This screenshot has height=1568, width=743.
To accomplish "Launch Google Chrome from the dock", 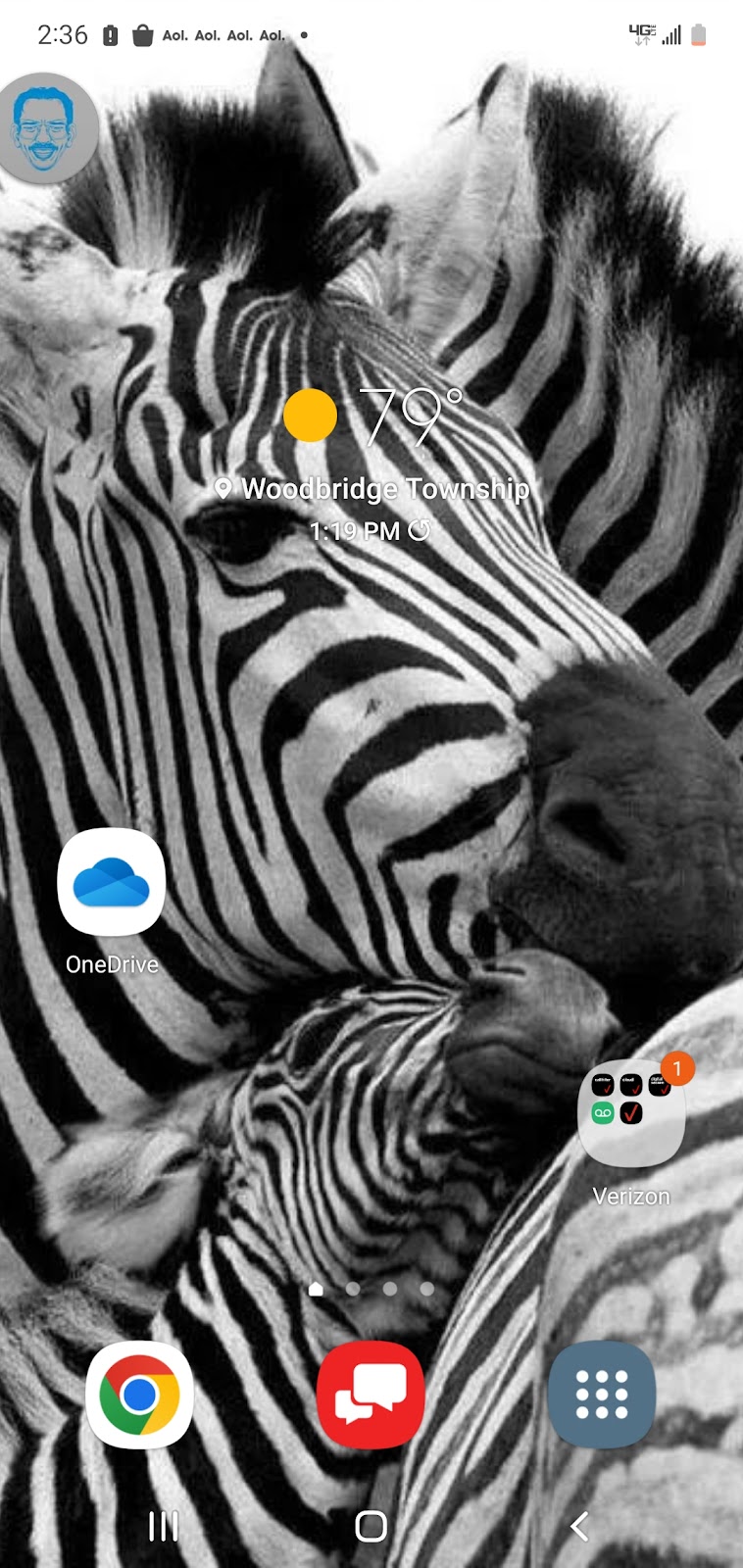I will [x=139, y=1394].
